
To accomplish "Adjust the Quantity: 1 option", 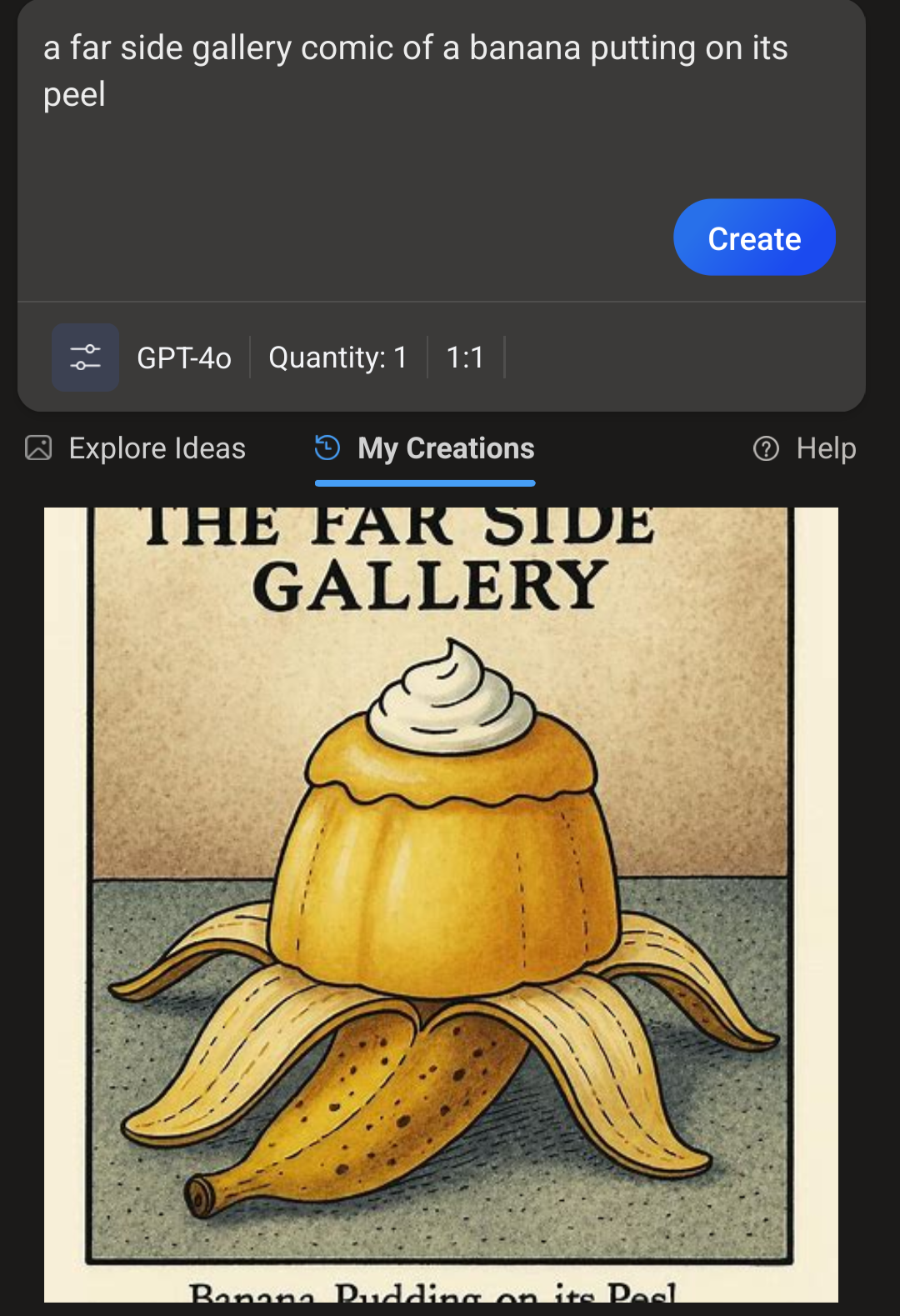I will coord(337,358).
